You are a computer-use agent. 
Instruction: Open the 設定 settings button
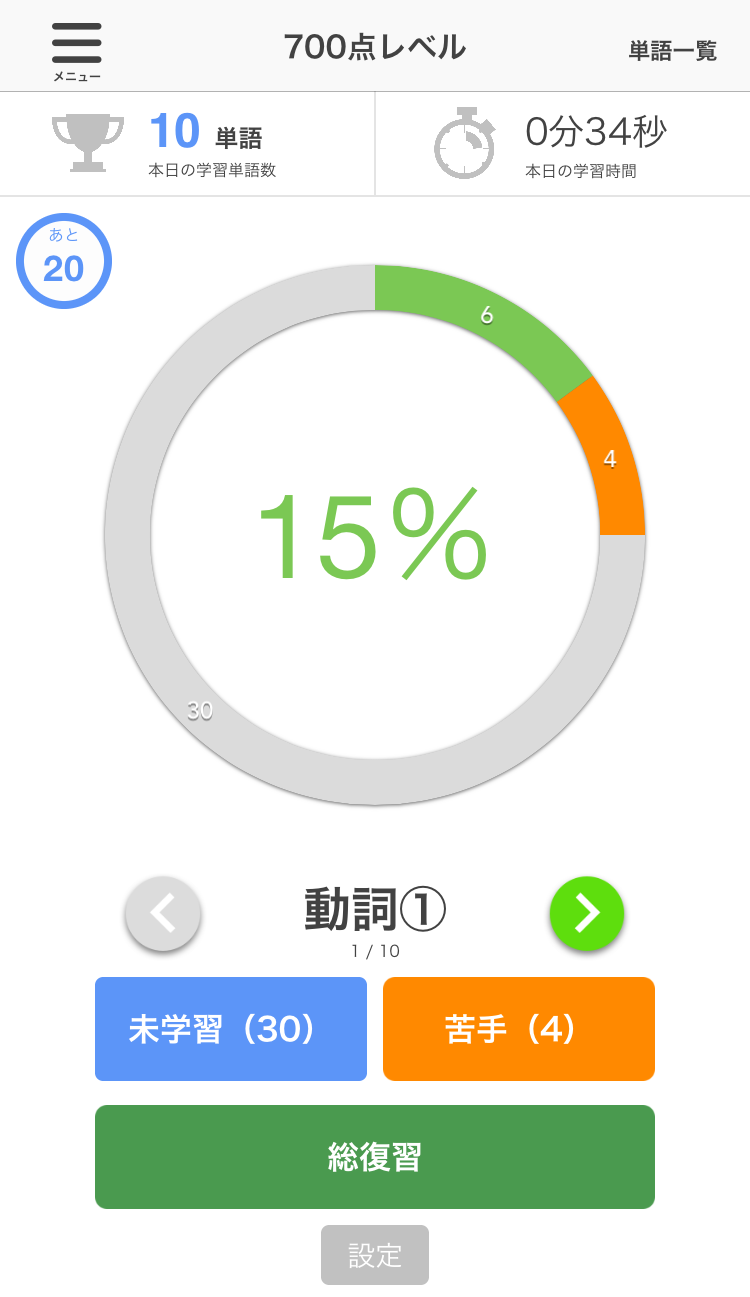375,1255
